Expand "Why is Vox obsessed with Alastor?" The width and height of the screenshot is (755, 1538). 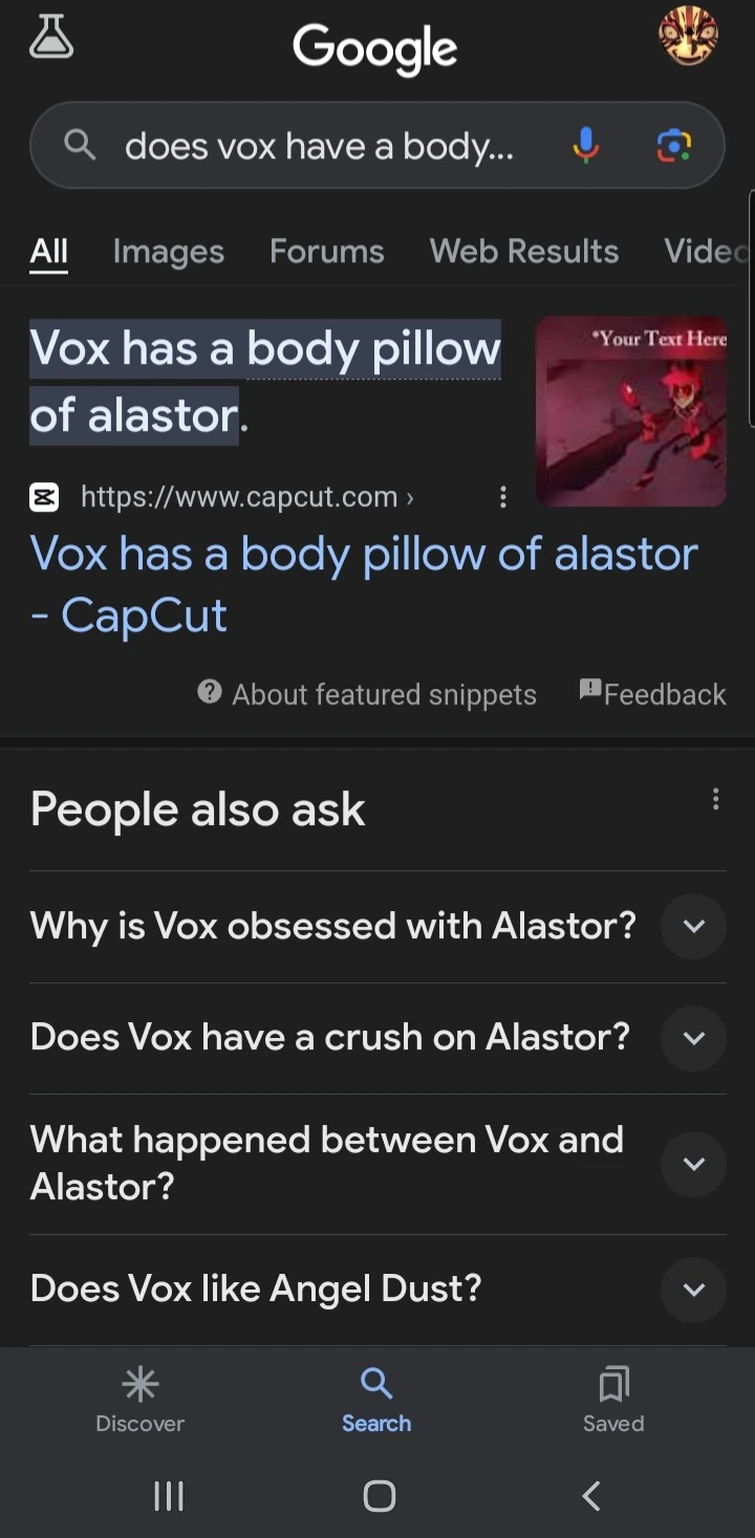693,926
